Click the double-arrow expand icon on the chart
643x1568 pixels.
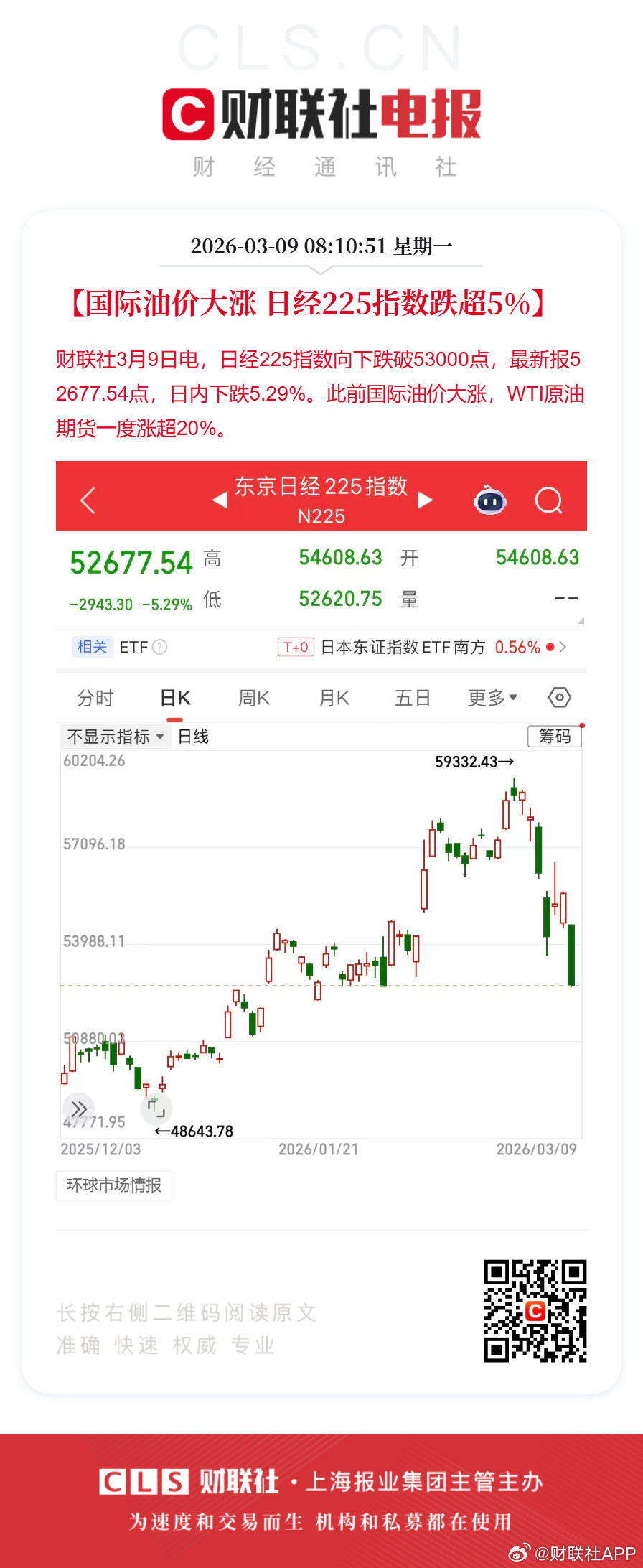[x=78, y=1109]
